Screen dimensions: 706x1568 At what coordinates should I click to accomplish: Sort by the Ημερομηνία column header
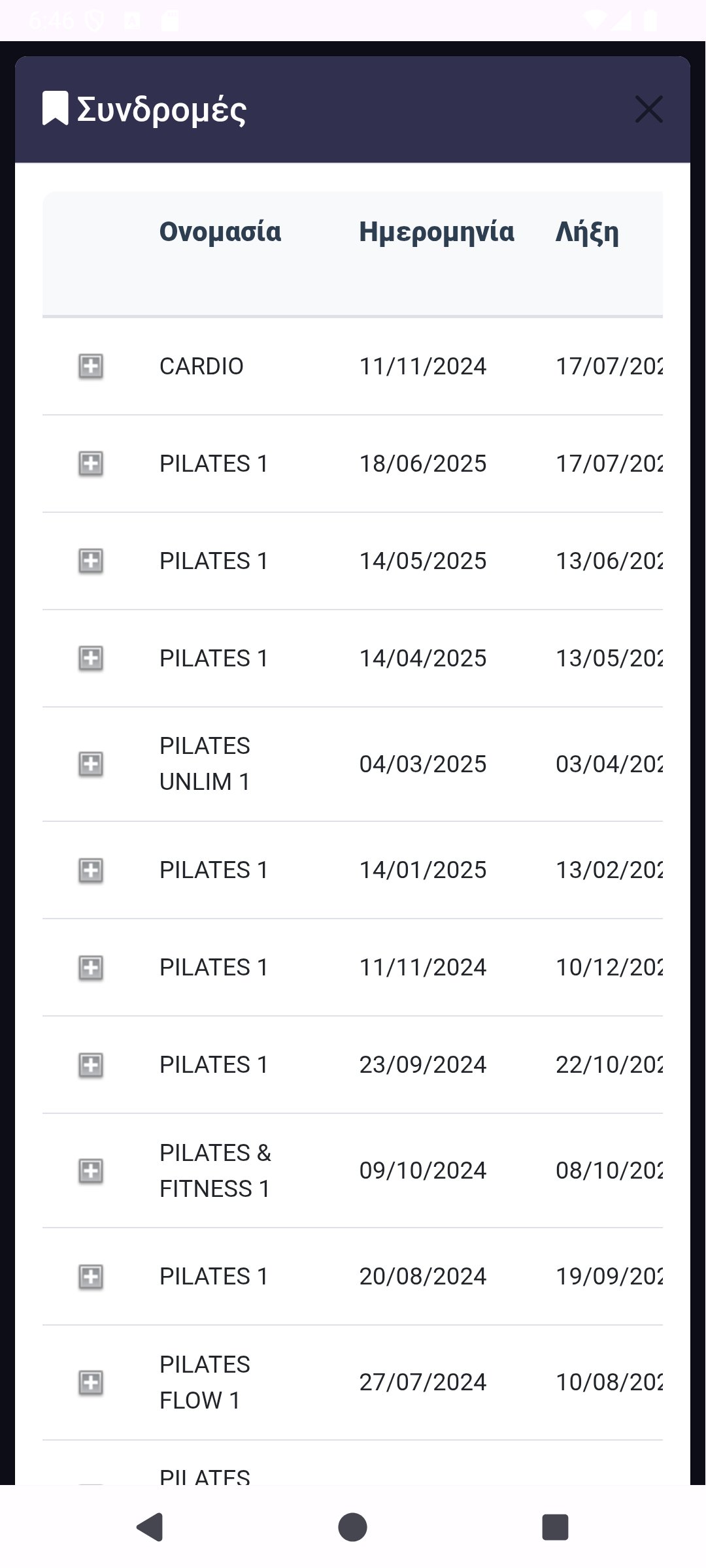(x=437, y=232)
